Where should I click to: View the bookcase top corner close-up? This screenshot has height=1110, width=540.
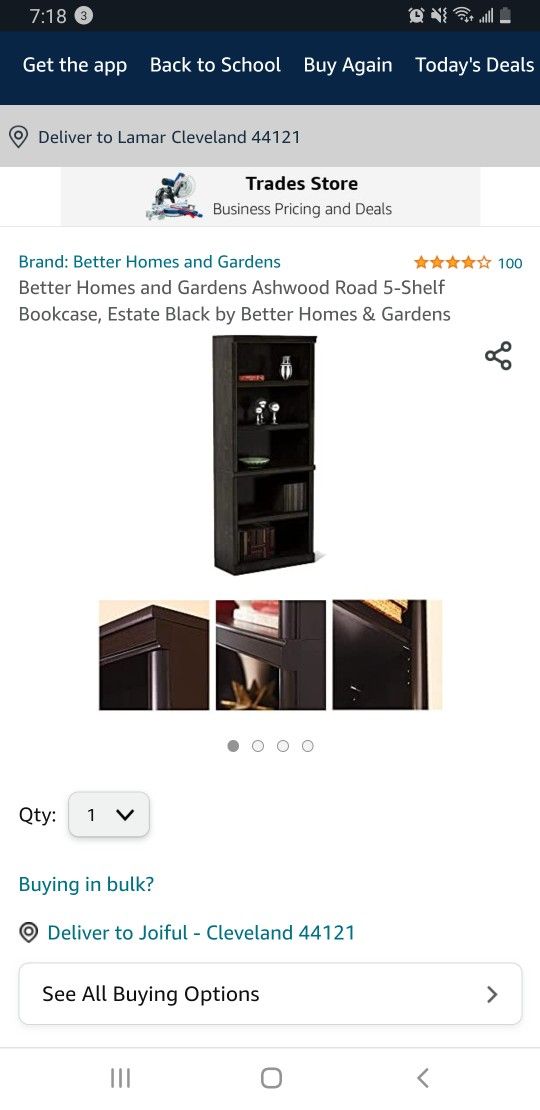[154, 655]
